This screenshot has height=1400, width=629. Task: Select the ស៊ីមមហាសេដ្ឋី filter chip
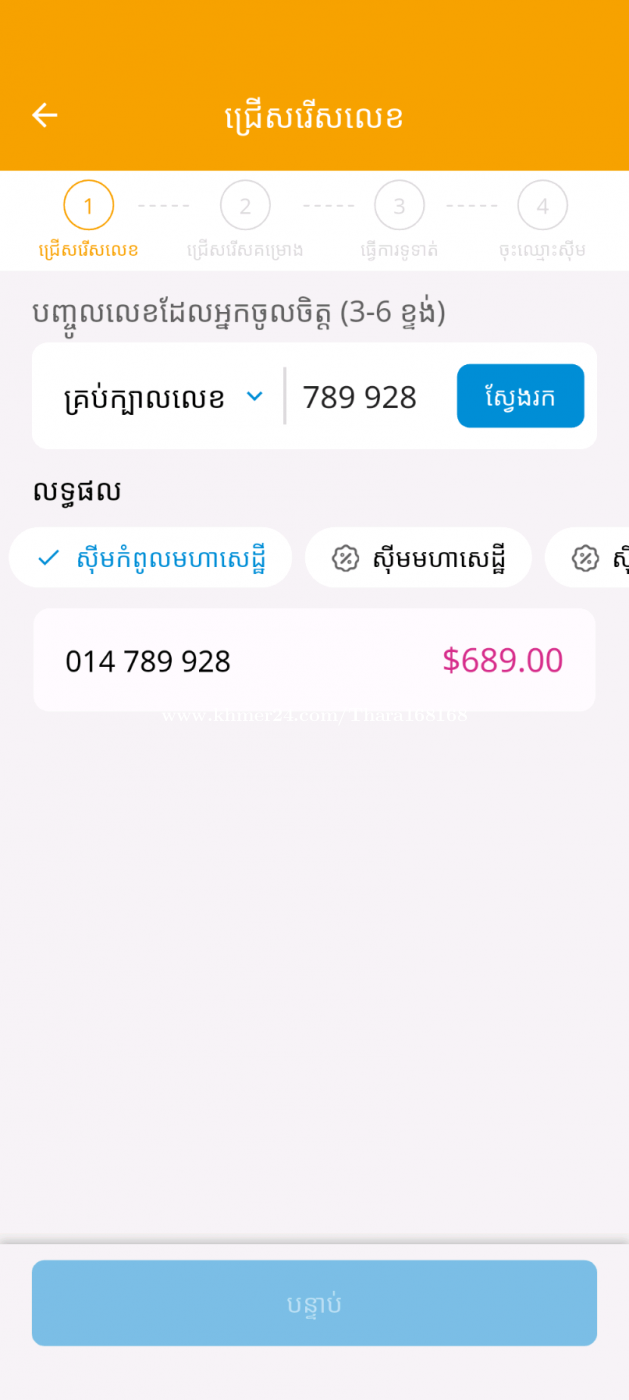click(x=418, y=557)
